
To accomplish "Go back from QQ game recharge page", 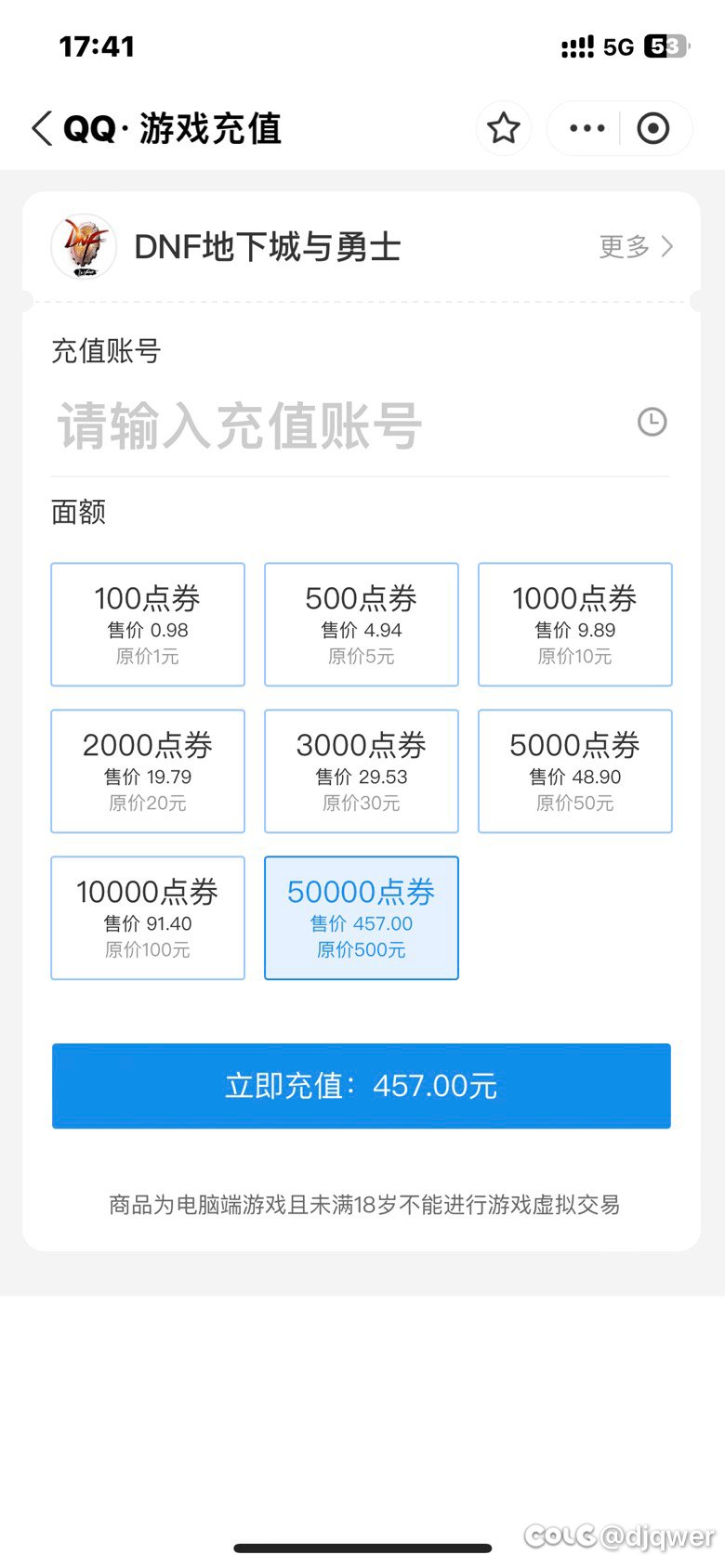I will [x=42, y=128].
